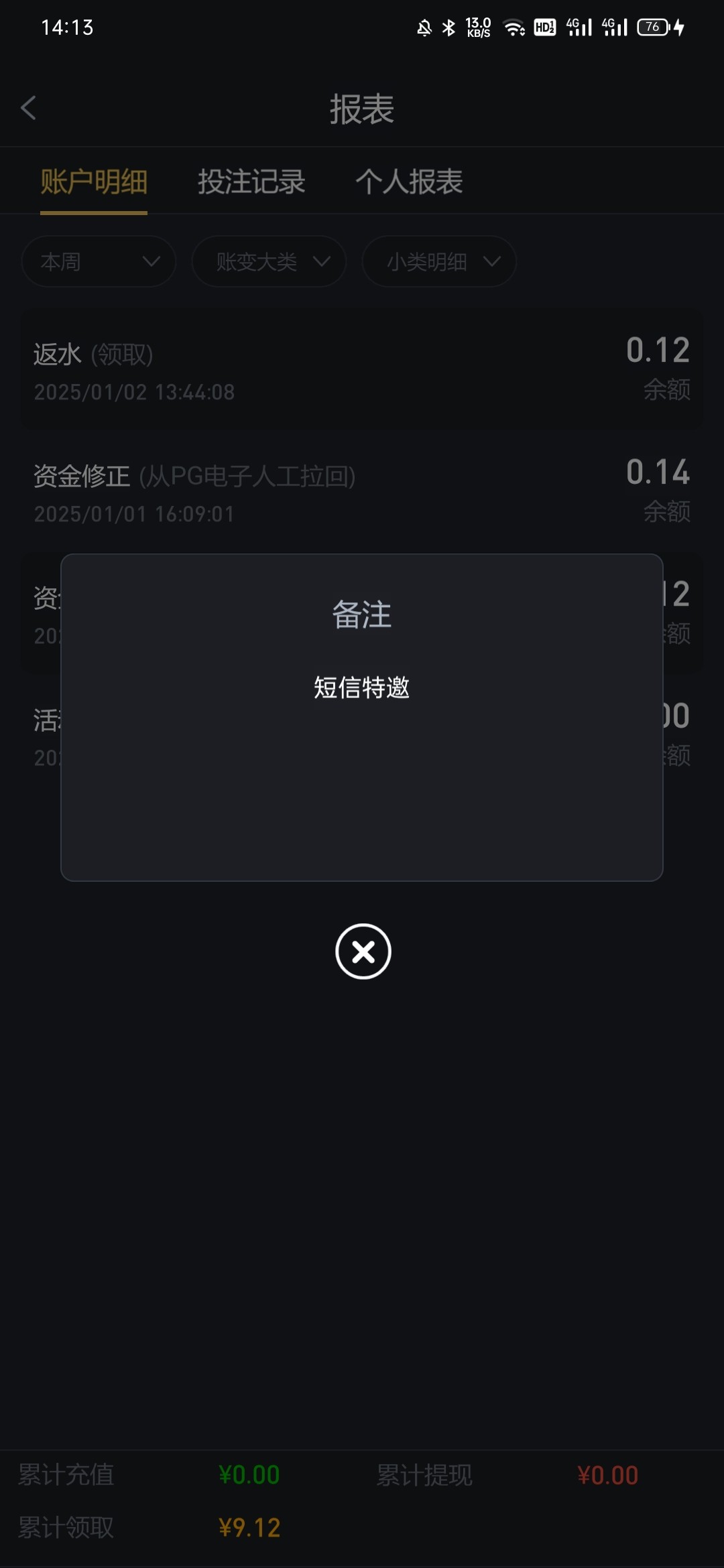
Task: Switch to the 个人报表 tab
Action: point(409,182)
